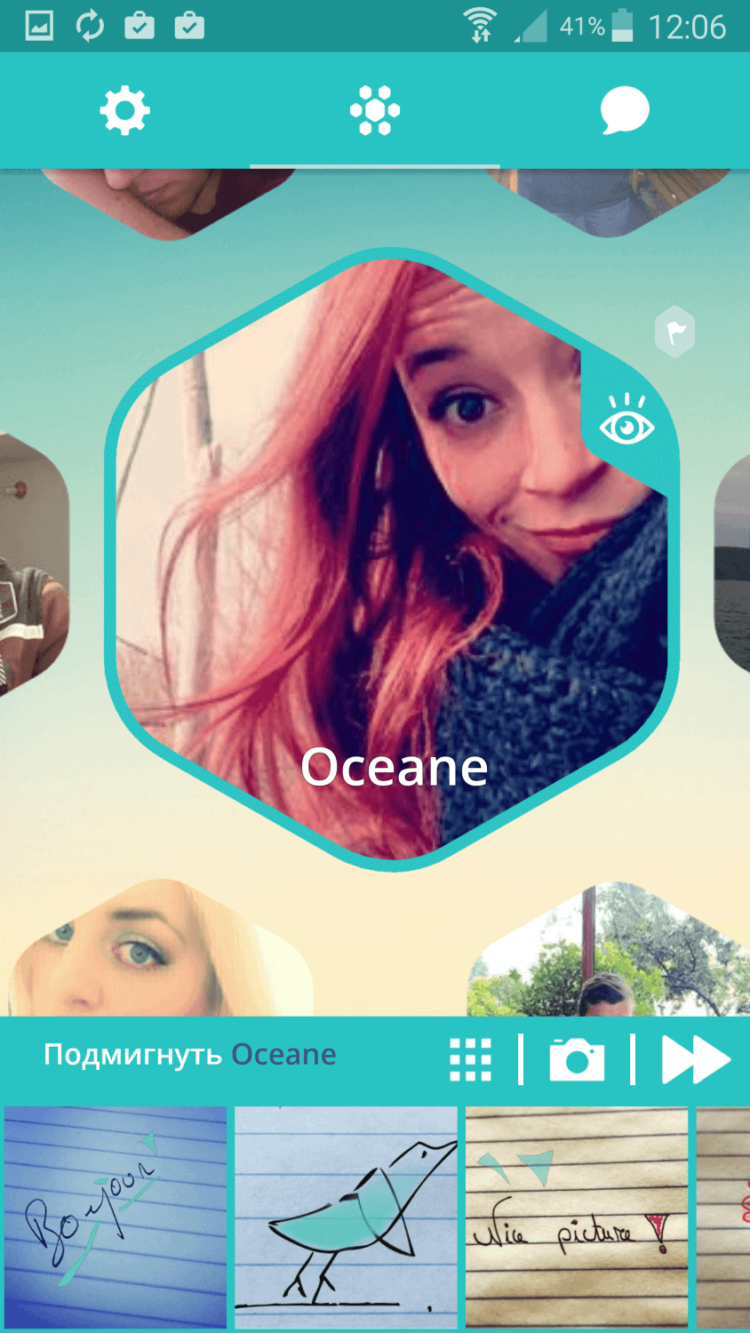Viewport: 750px width, 1333px height.
Task: Skip to next person with fast-forward arrows
Action: (695, 1059)
